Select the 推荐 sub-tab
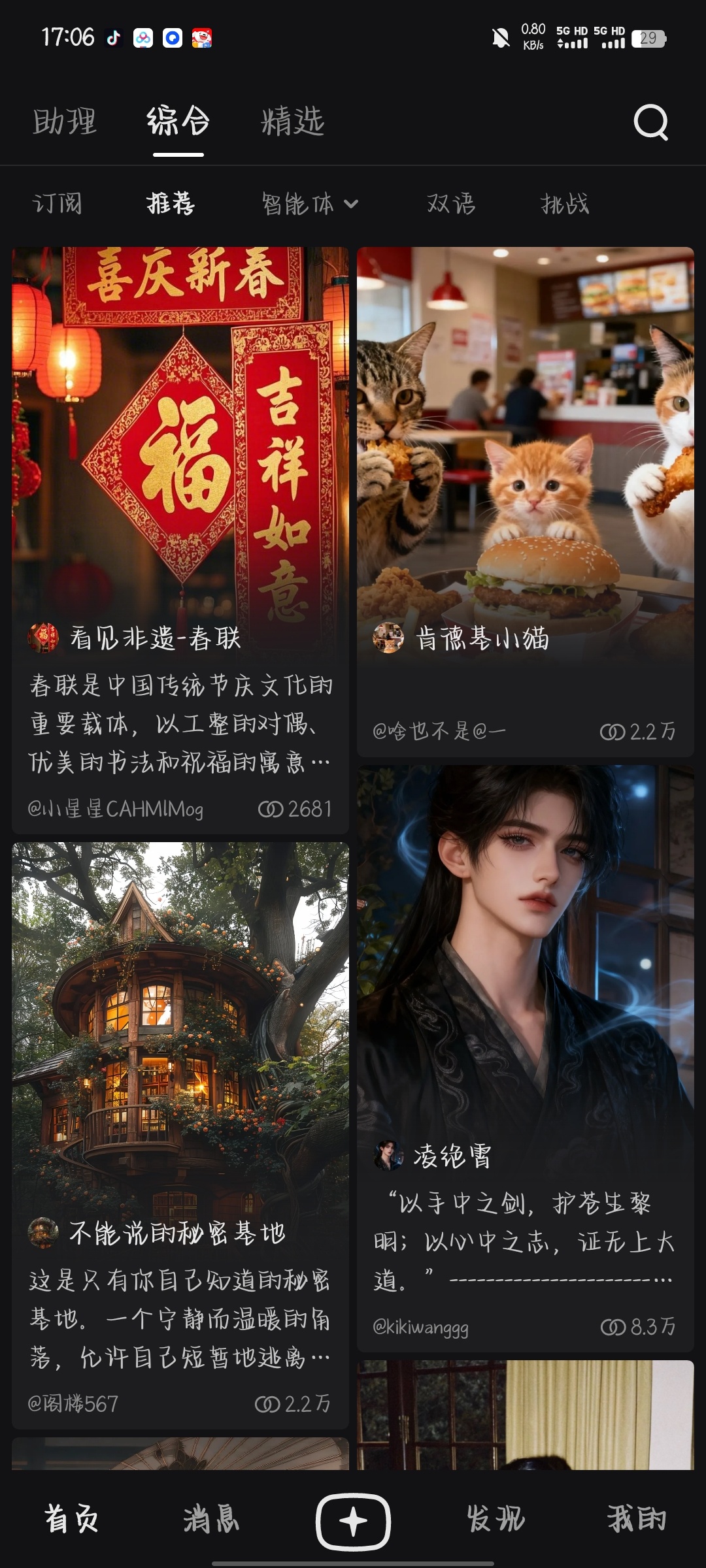 point(171,204)
